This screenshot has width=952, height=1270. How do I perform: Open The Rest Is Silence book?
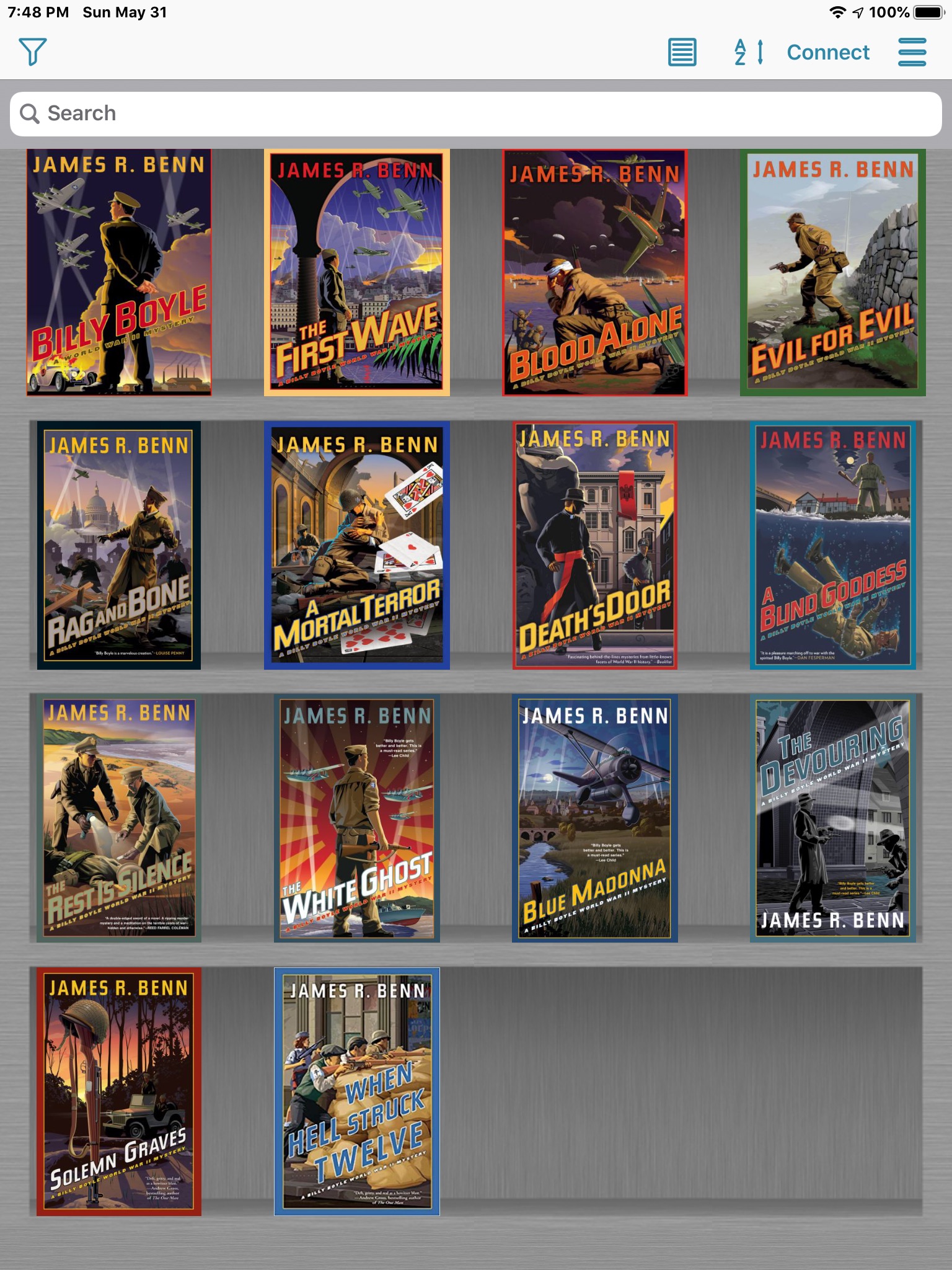pyautogui.click(x=119, y=818)
